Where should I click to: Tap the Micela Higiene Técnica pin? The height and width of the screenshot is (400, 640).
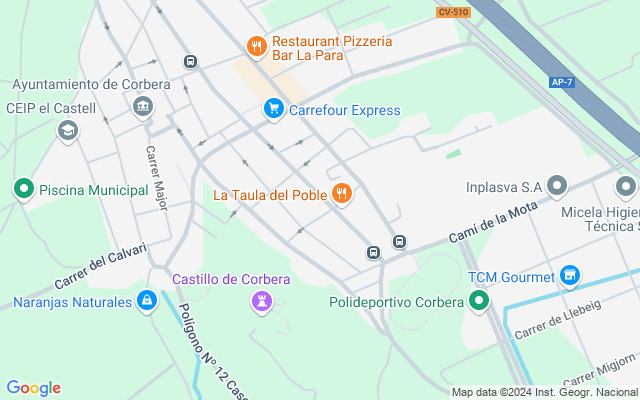coord(626,186)
